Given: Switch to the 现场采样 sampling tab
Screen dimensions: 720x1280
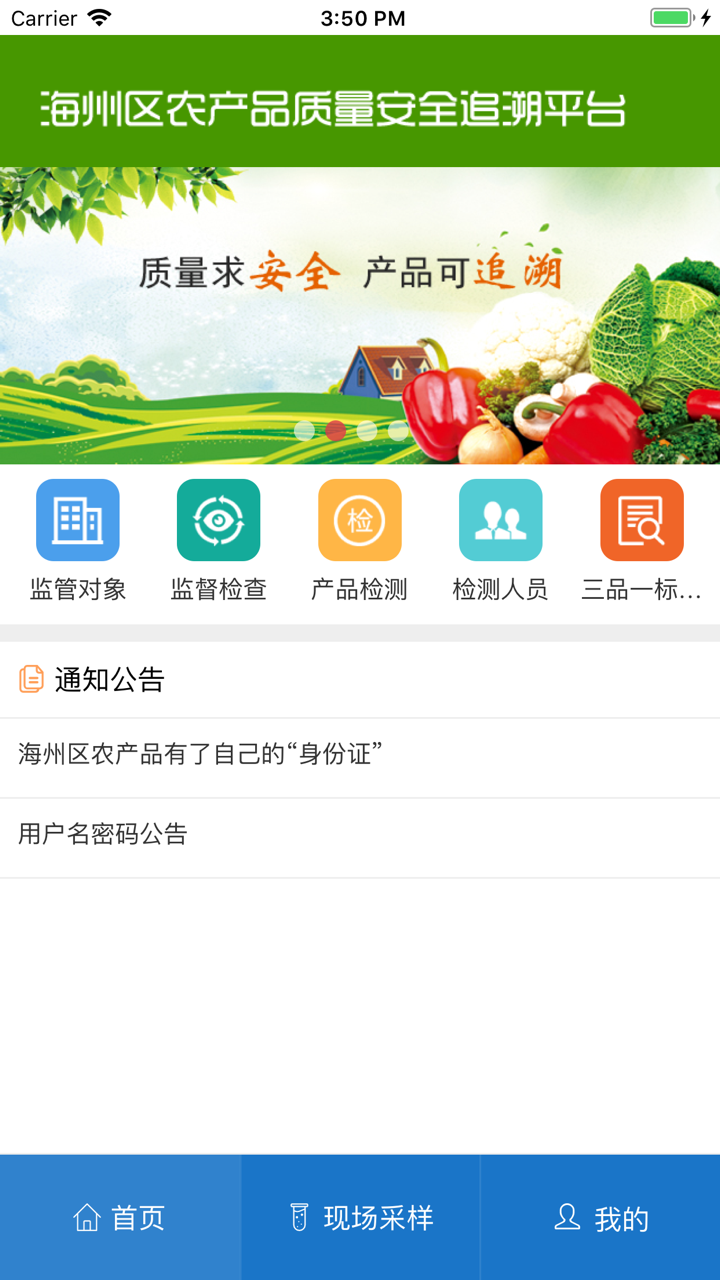Looking at the screenshot, I should click(x=360, y=1216).
